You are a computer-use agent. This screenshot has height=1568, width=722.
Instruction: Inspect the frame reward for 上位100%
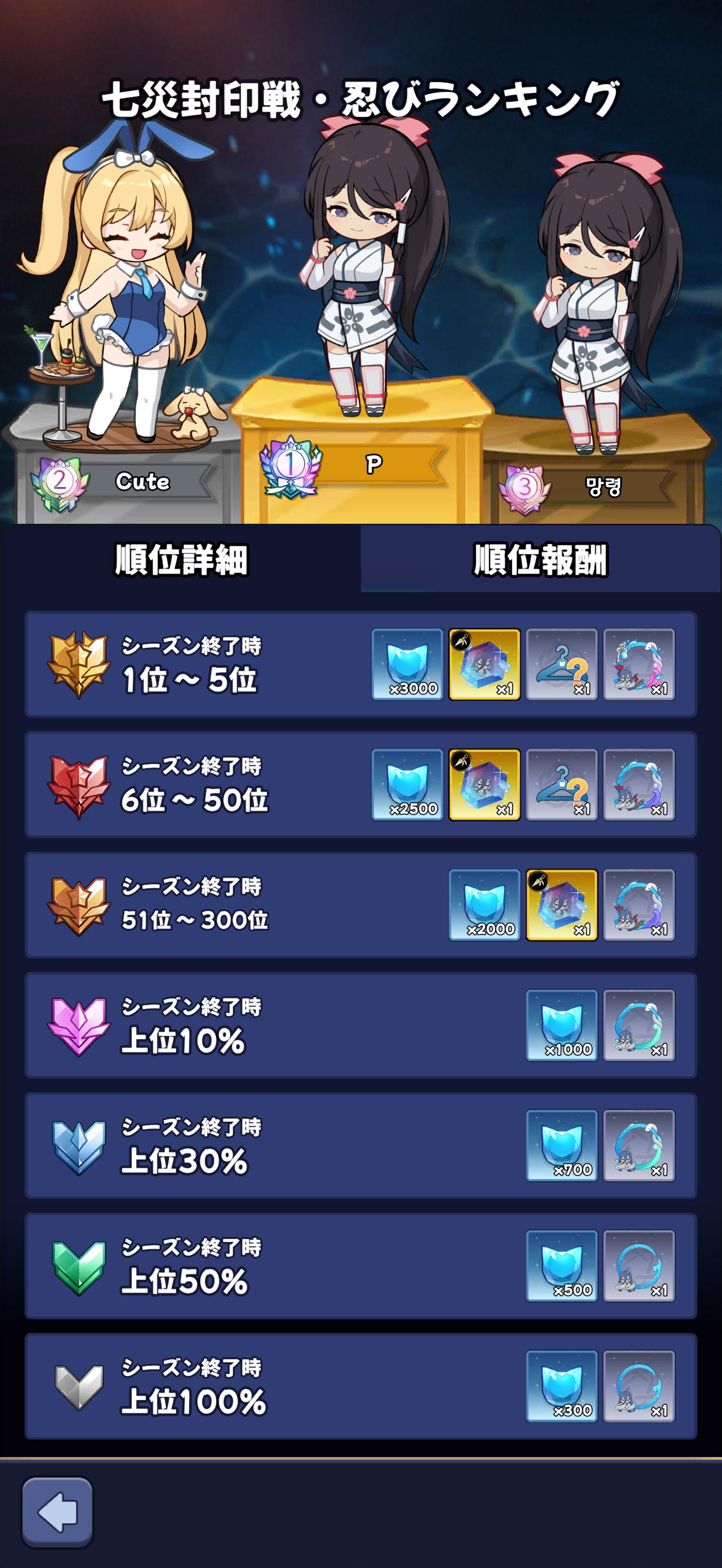coord(639,1386)
